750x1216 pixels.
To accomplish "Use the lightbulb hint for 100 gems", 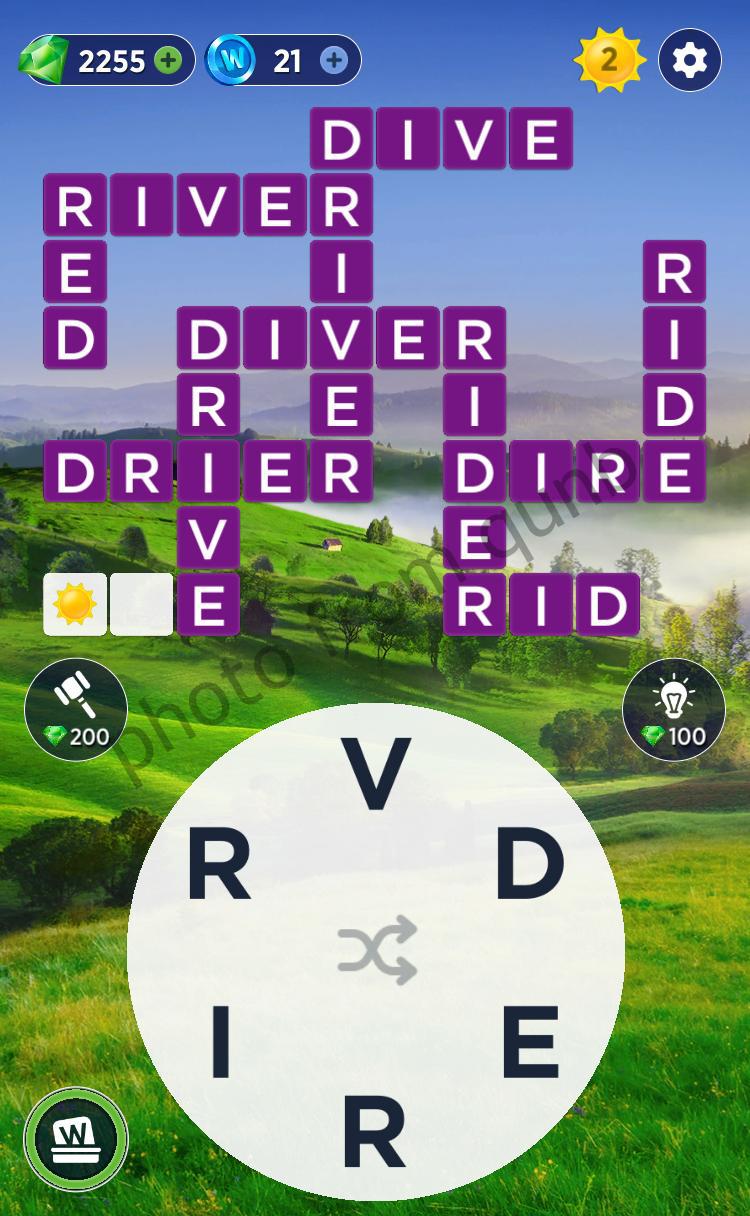I will click(x=674, y=709).
